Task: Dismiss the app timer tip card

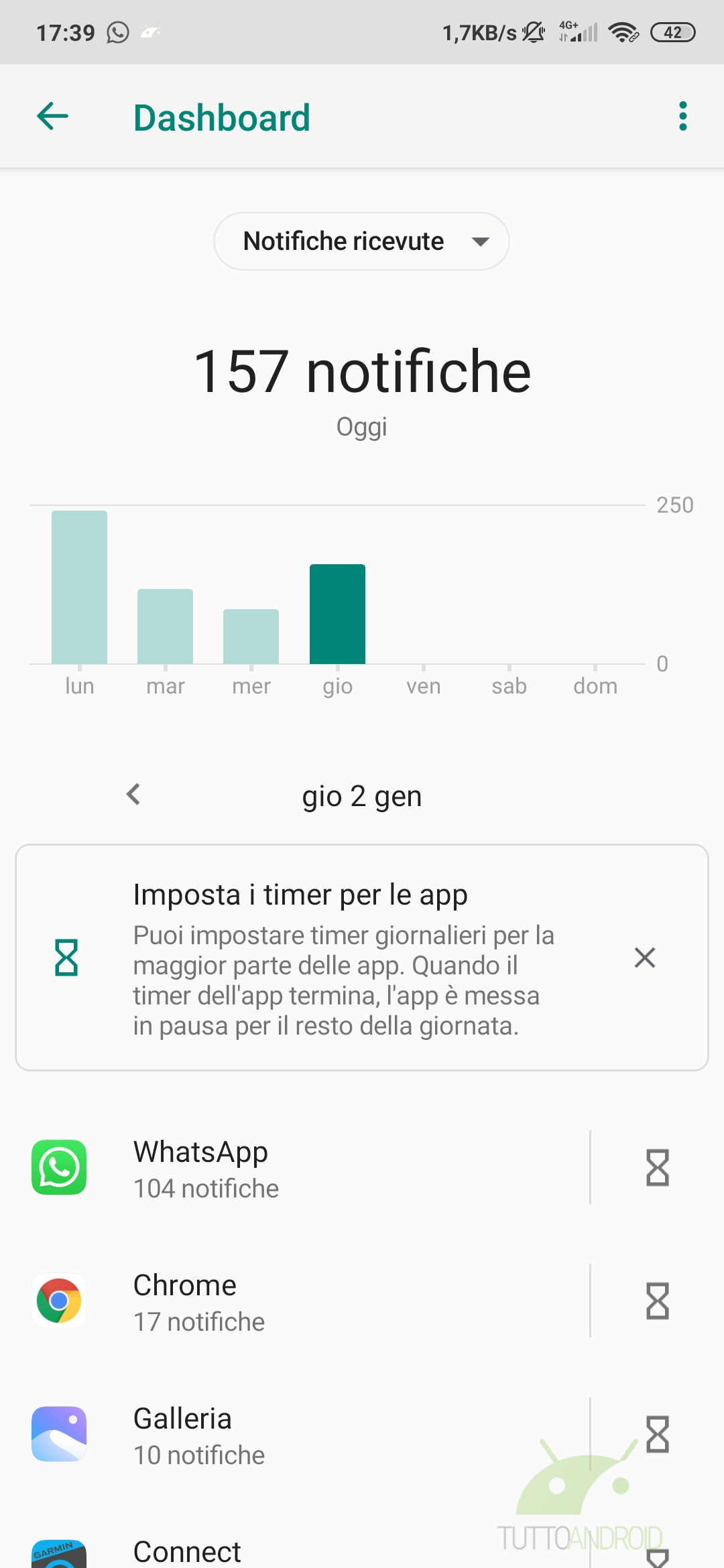Action: pos(645,958)
